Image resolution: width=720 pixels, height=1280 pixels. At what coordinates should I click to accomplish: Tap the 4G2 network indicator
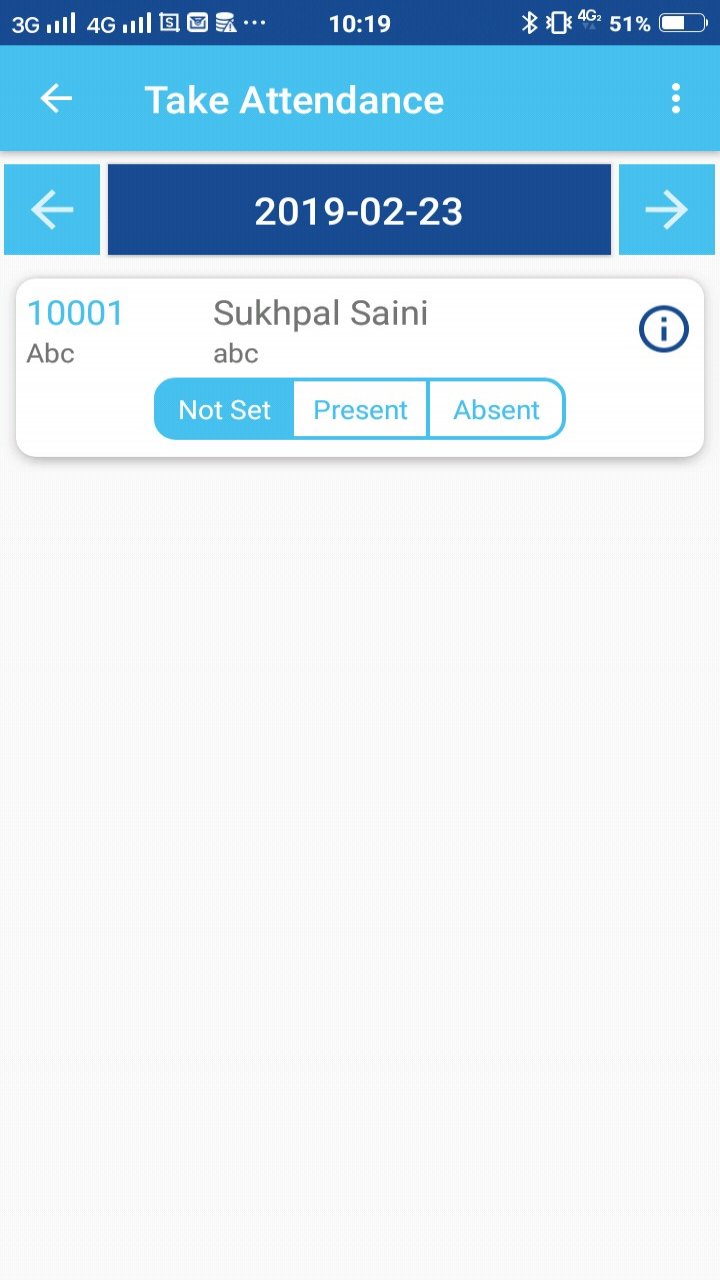click(588, 19)
